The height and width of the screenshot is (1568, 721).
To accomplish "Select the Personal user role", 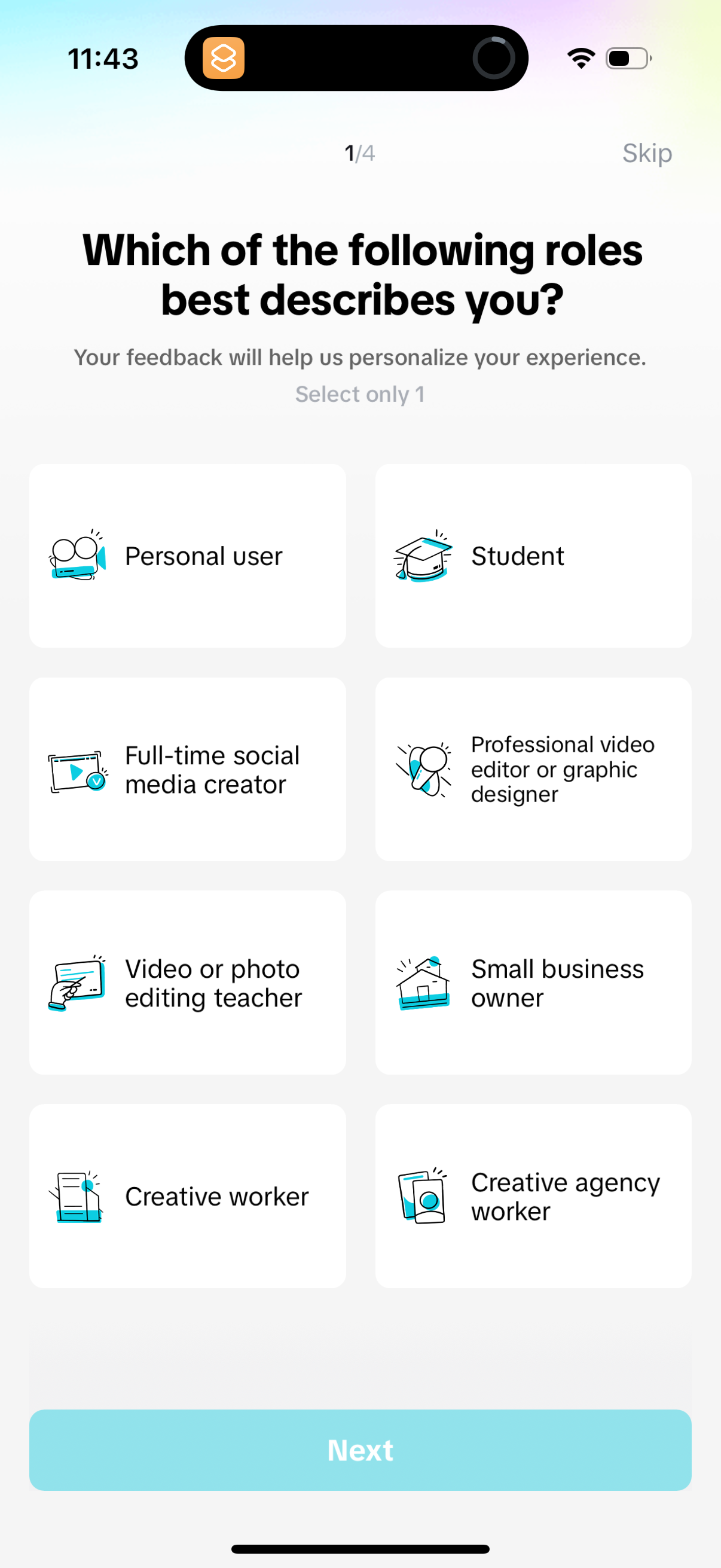I will coord(187,555).
